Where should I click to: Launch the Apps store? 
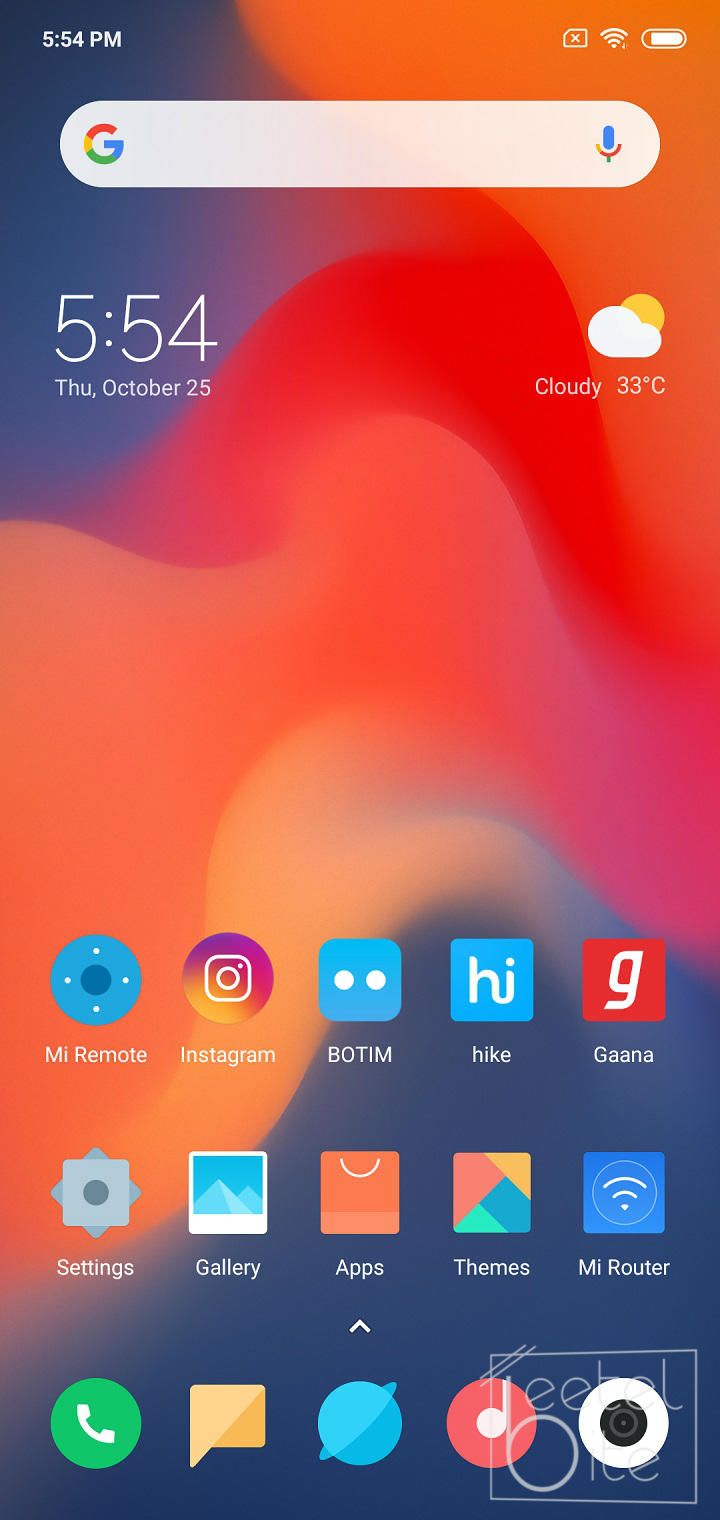point(360,1192)
